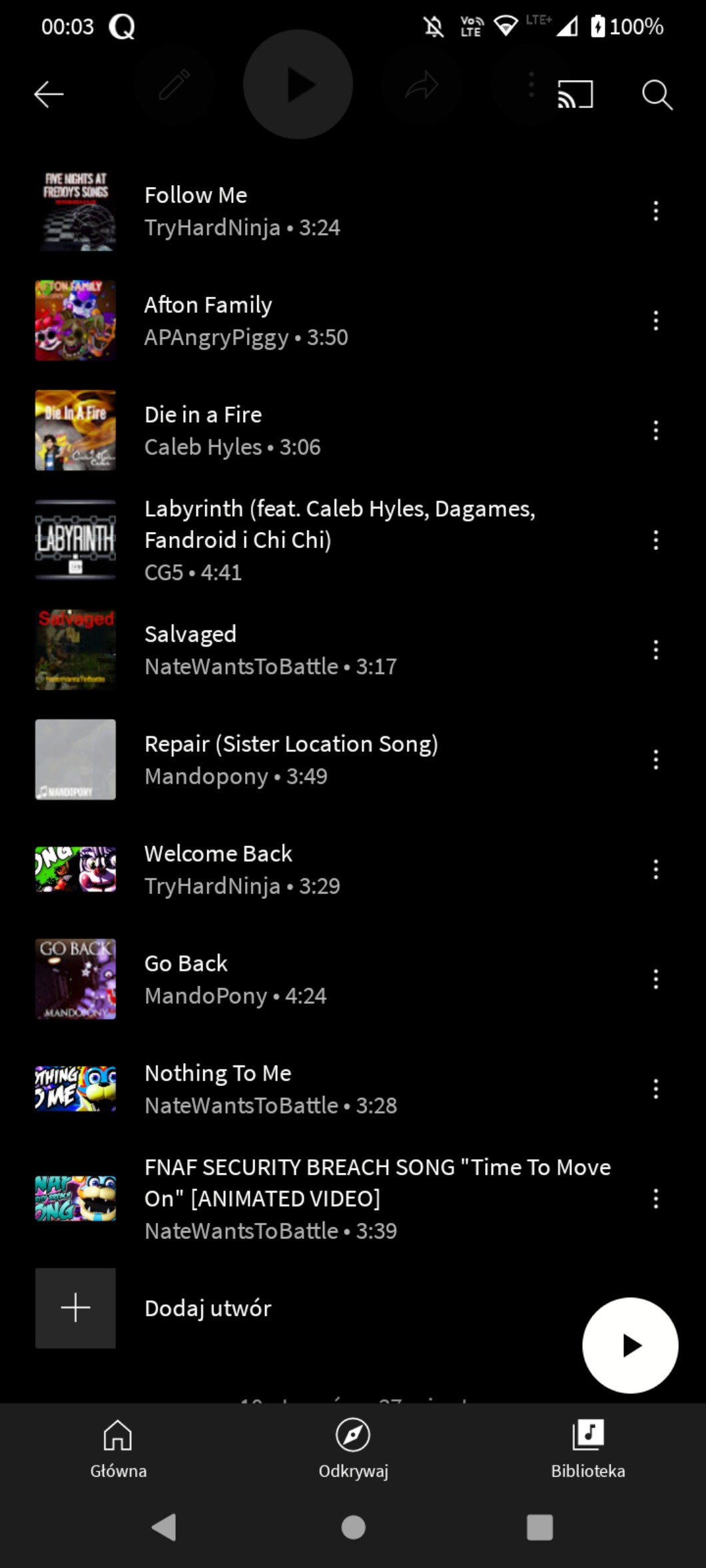Open the search magnifier

click(657, 95)
